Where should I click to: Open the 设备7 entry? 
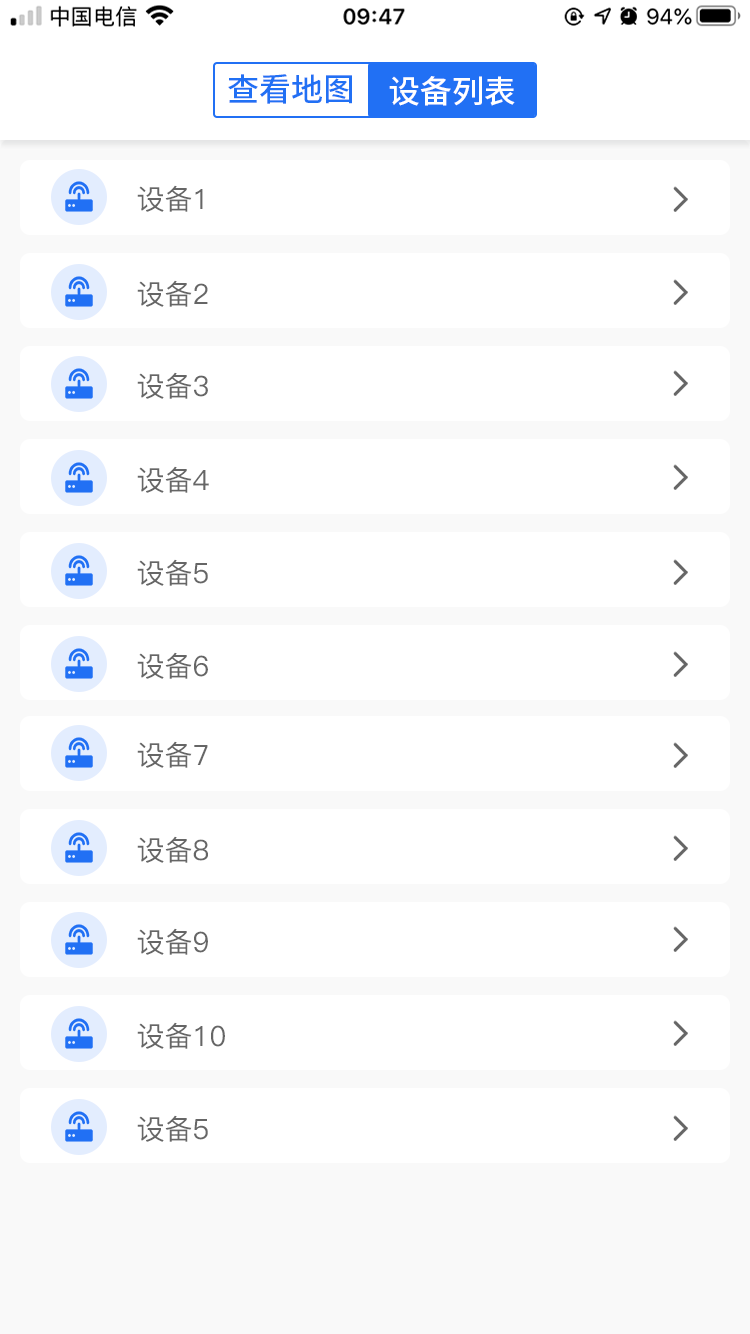[x=375, y=754]
